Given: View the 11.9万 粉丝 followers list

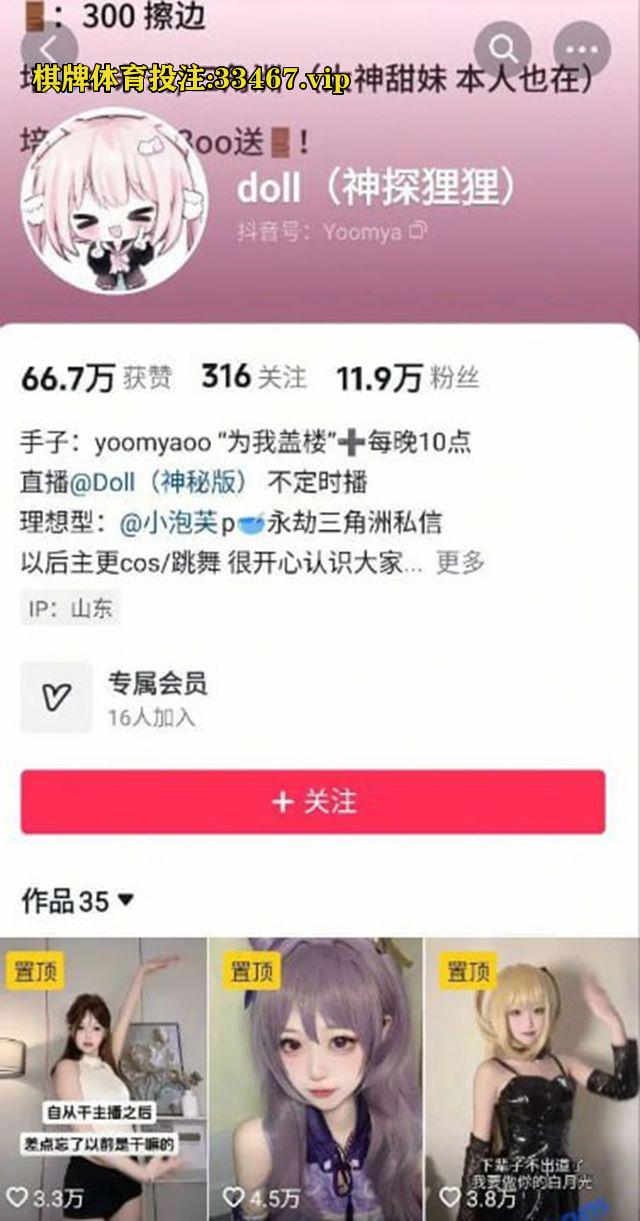Looking at the screenshot, I should coord(407,378).
